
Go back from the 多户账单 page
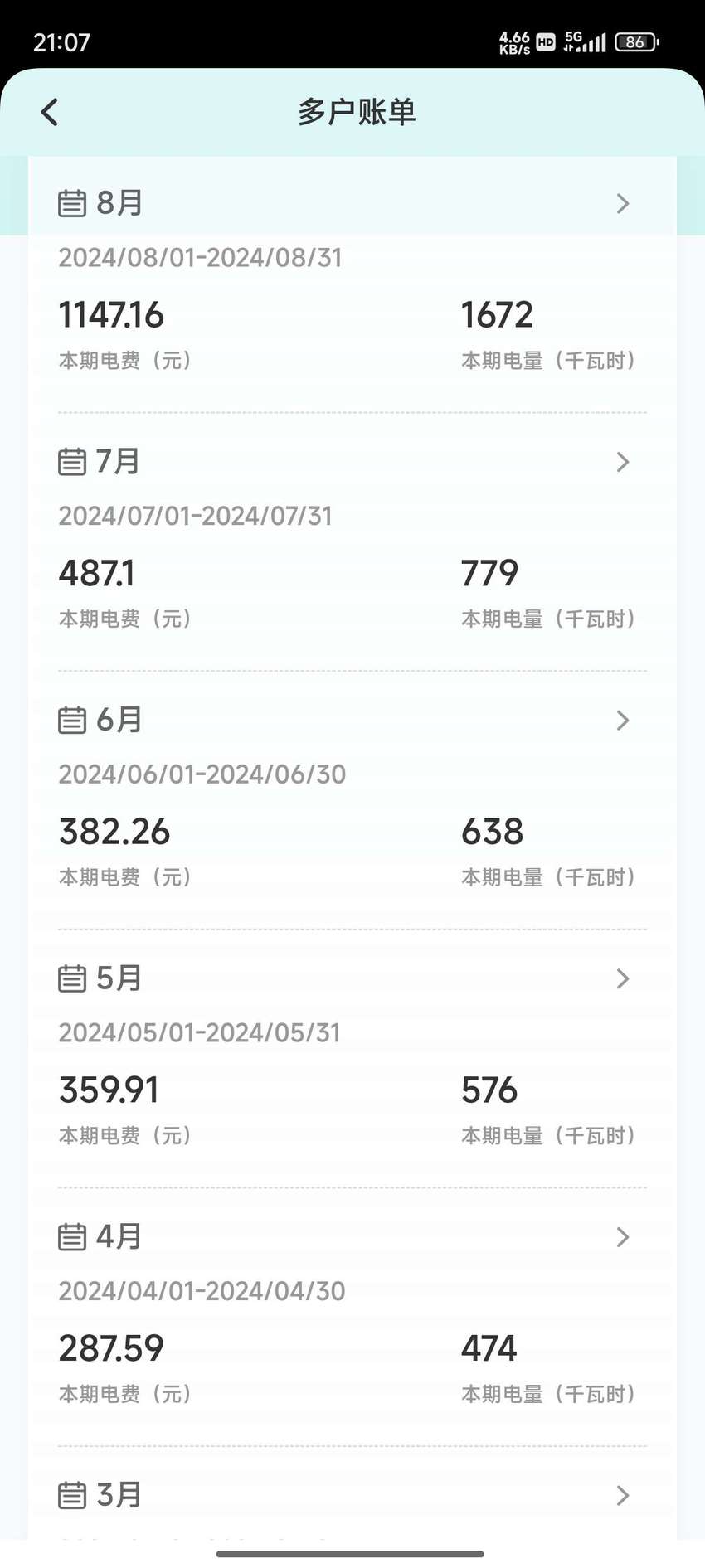[x=50, y=112]
